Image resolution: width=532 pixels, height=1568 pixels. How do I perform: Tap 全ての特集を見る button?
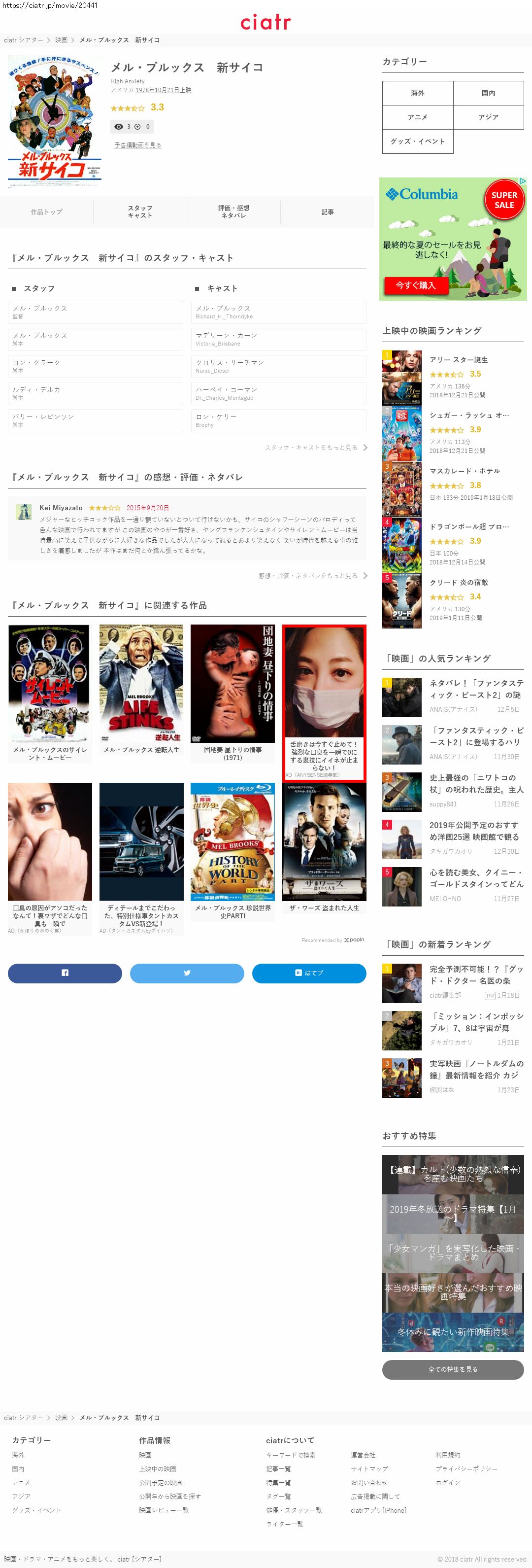pyautogui.click(x=453, y=1369)
